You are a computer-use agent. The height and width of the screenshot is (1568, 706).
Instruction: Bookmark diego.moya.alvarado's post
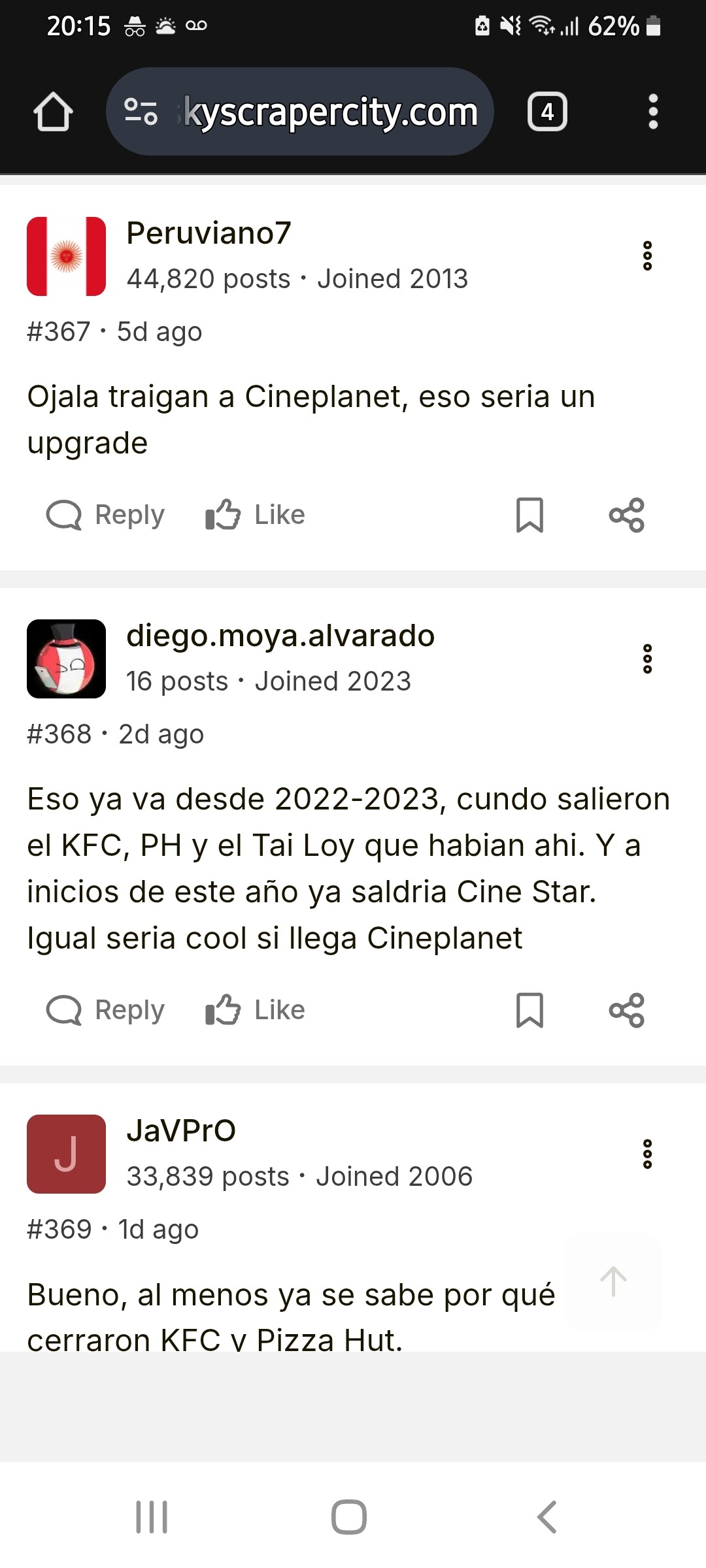click(x=529, y=1010)
